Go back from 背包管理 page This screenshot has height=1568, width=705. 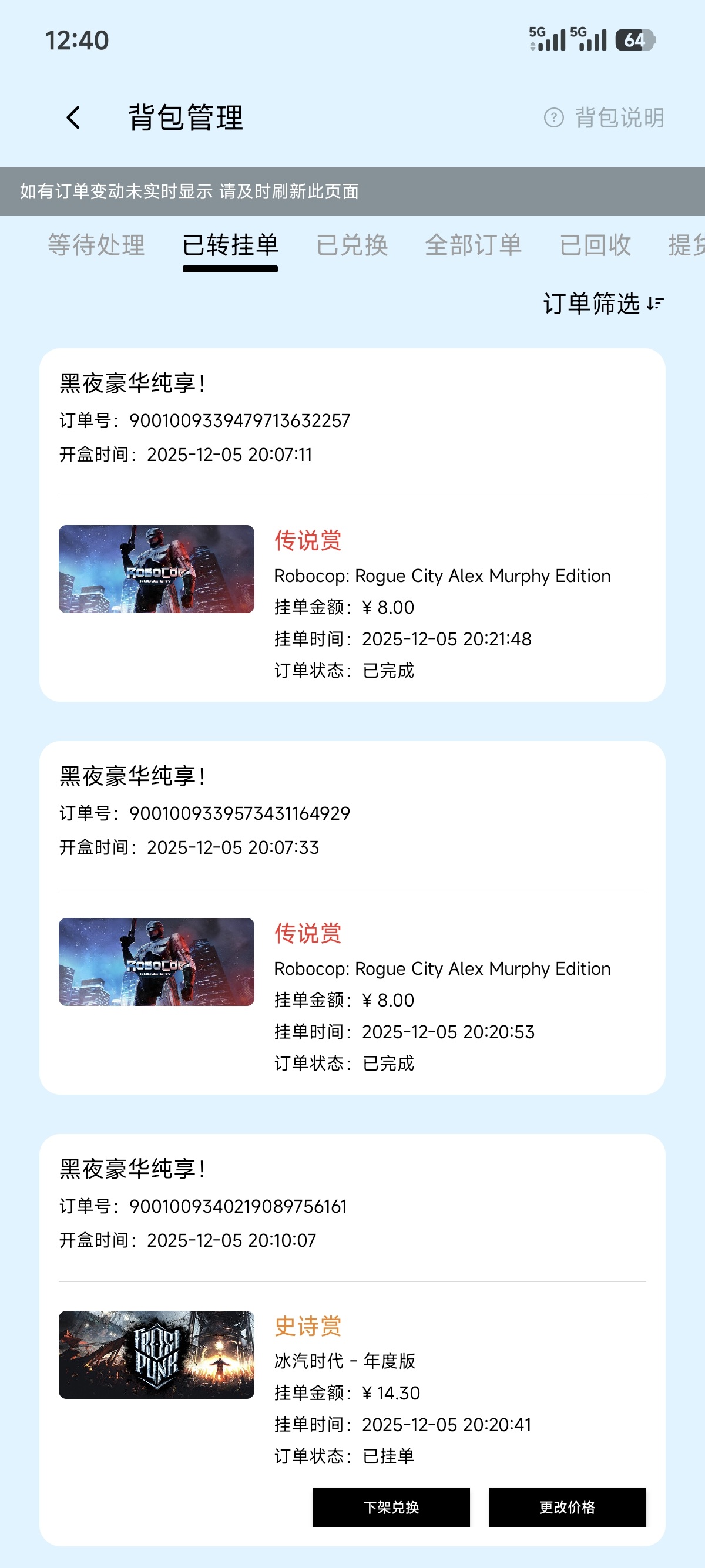point(73,117)
